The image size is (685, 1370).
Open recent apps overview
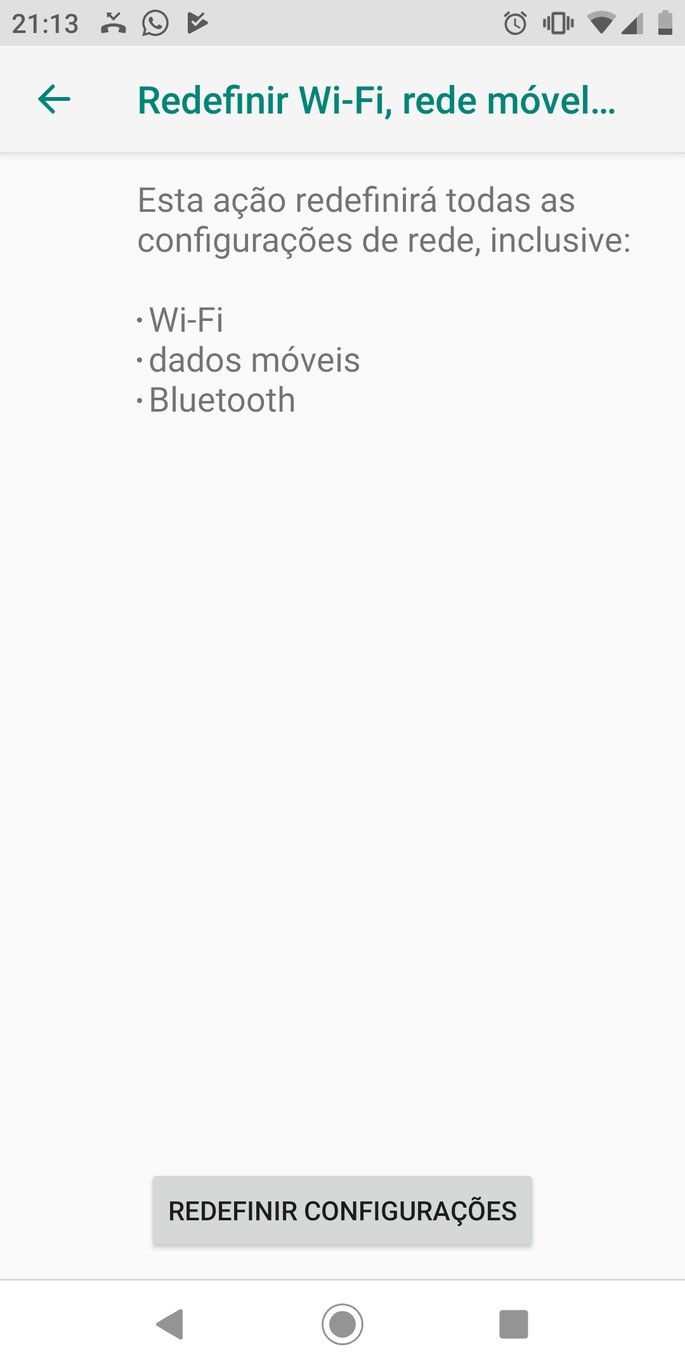(513, 1324)
